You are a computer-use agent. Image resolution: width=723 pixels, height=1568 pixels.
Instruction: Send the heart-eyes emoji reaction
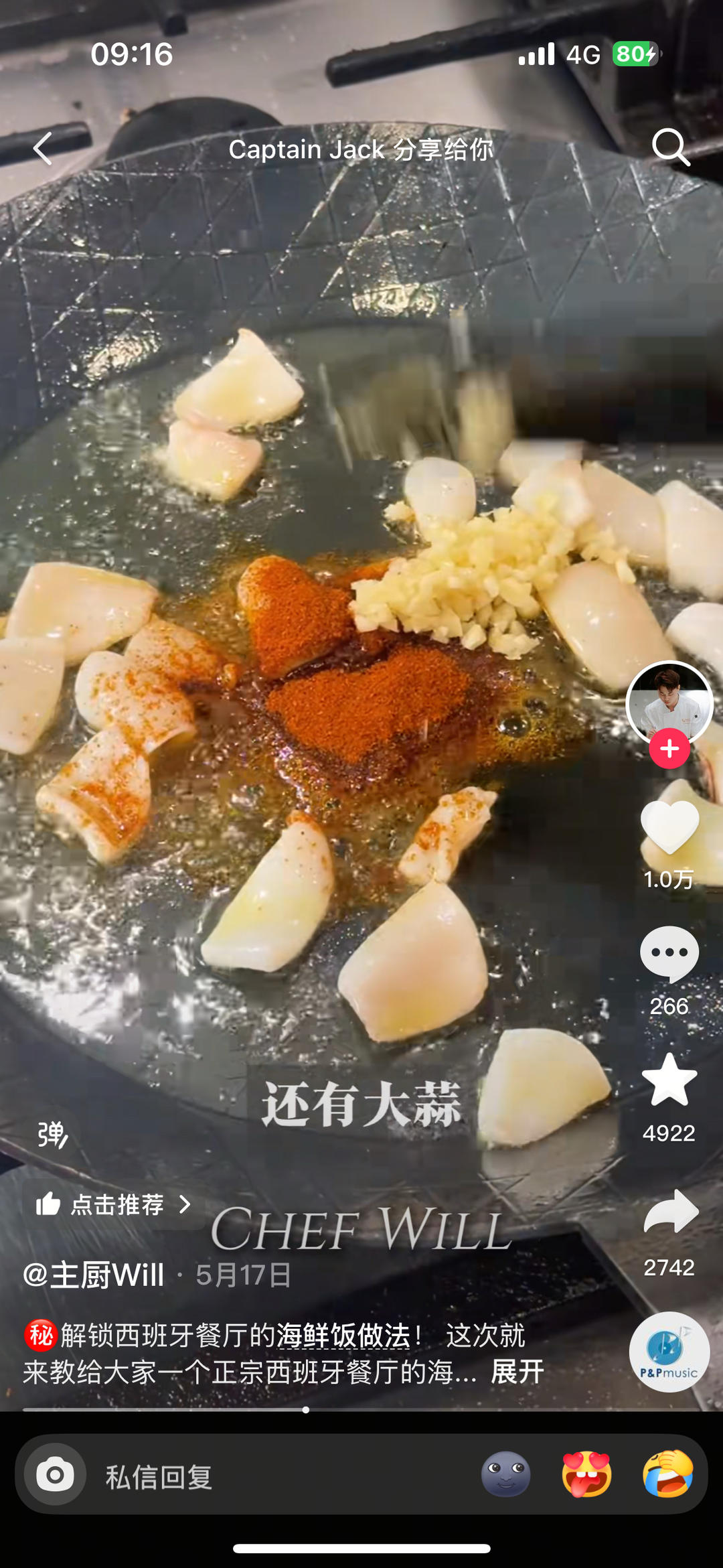(x=586, y=1474)
